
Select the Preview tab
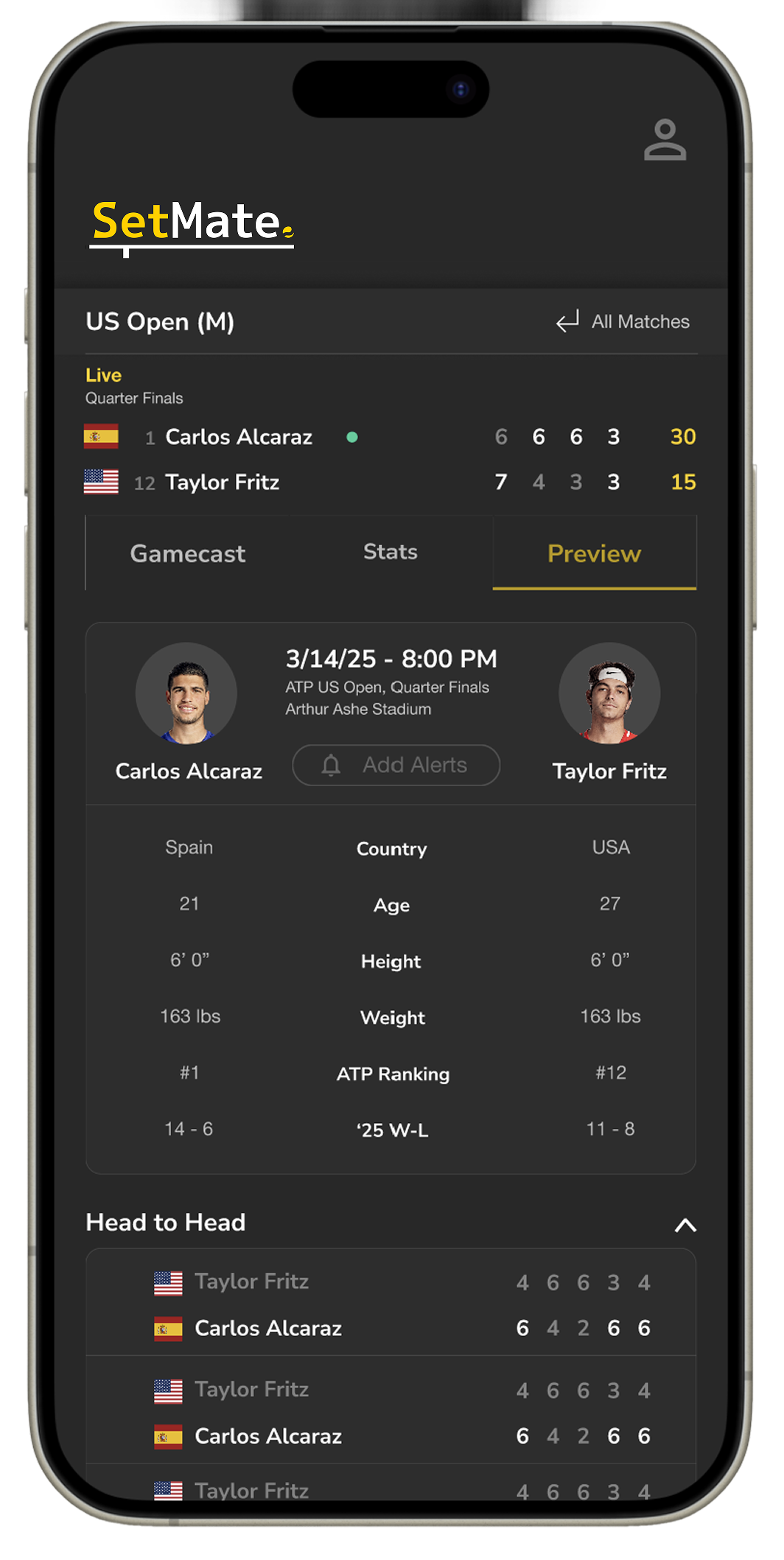coord(595,553)
